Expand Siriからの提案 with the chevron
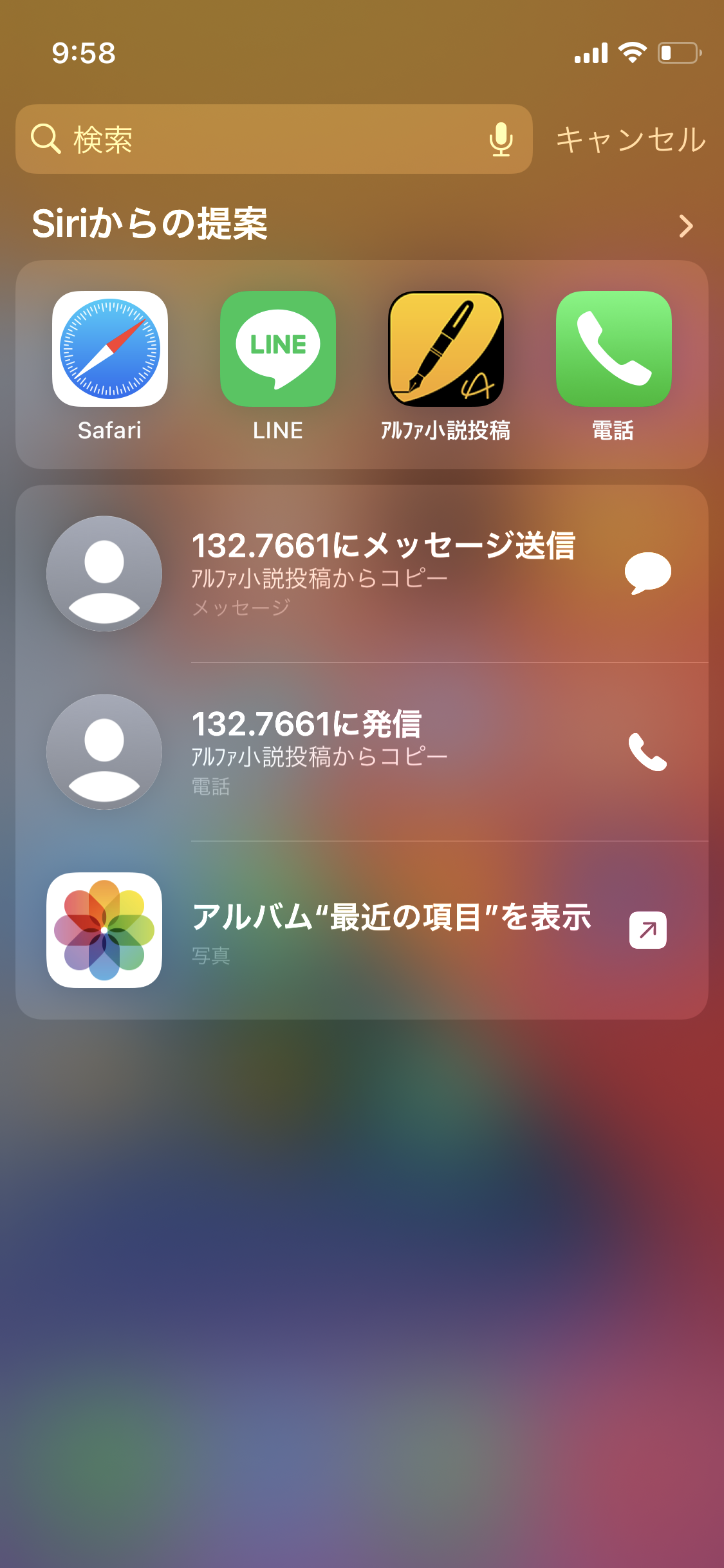The width and height of the screenshot is (724, 1568). point(686,226)
